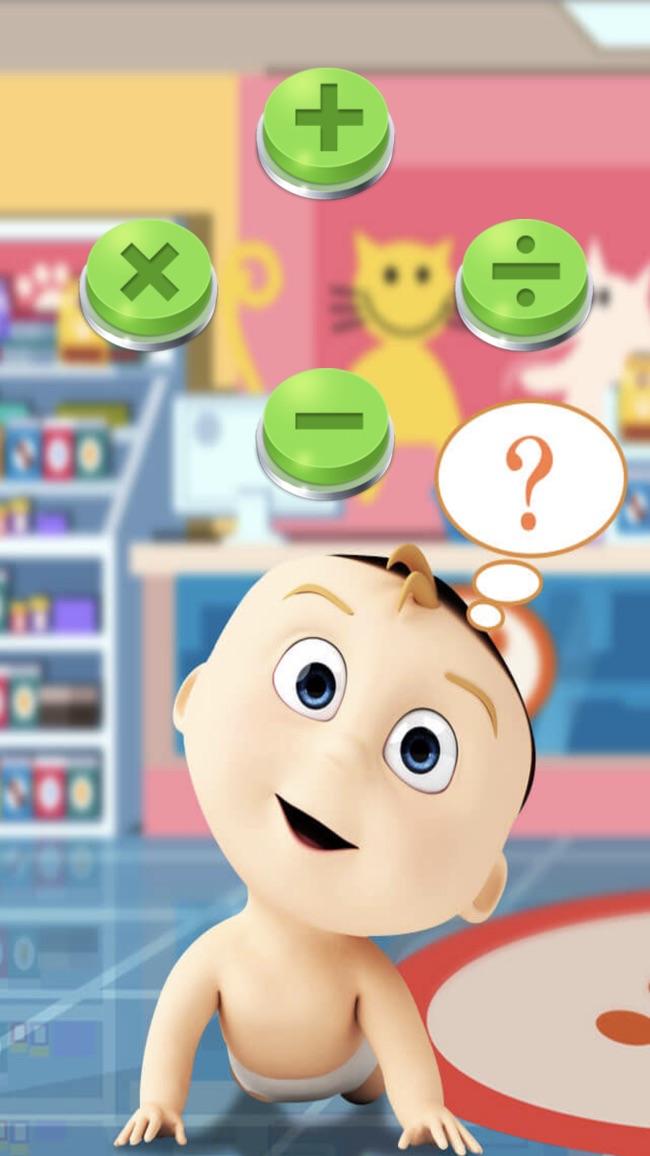Choose the division button
This screenshot has width=650, height=1156.
[x=525, y=278]
